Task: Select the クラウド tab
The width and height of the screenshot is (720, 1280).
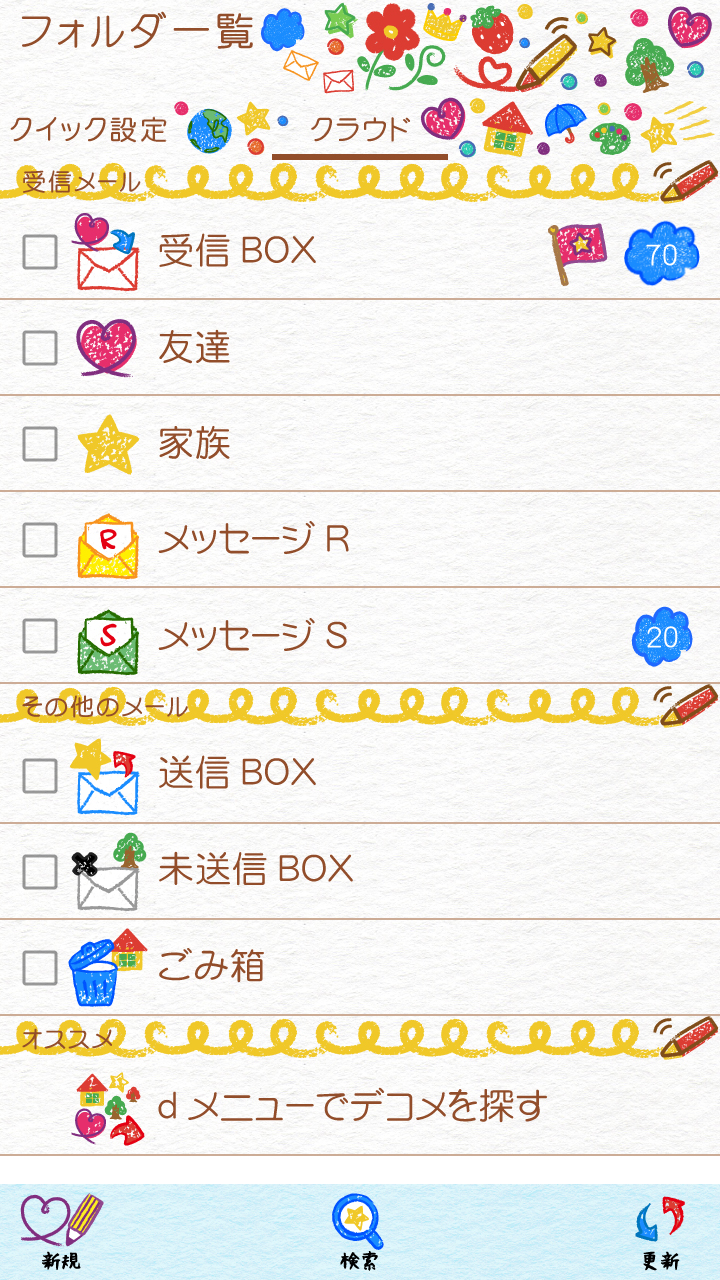Action: point(359,130)
